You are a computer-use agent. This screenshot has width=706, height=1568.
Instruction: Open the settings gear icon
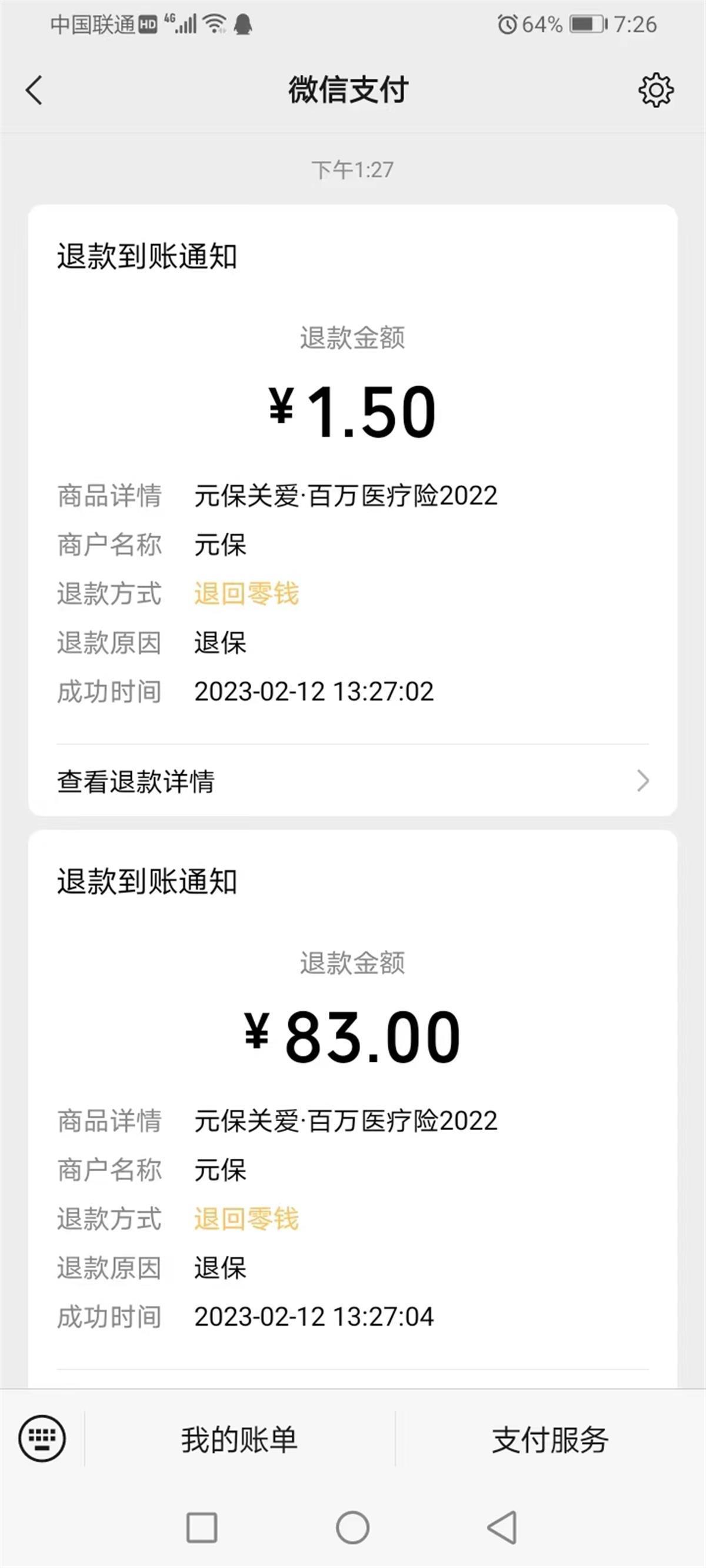(655, 91)
